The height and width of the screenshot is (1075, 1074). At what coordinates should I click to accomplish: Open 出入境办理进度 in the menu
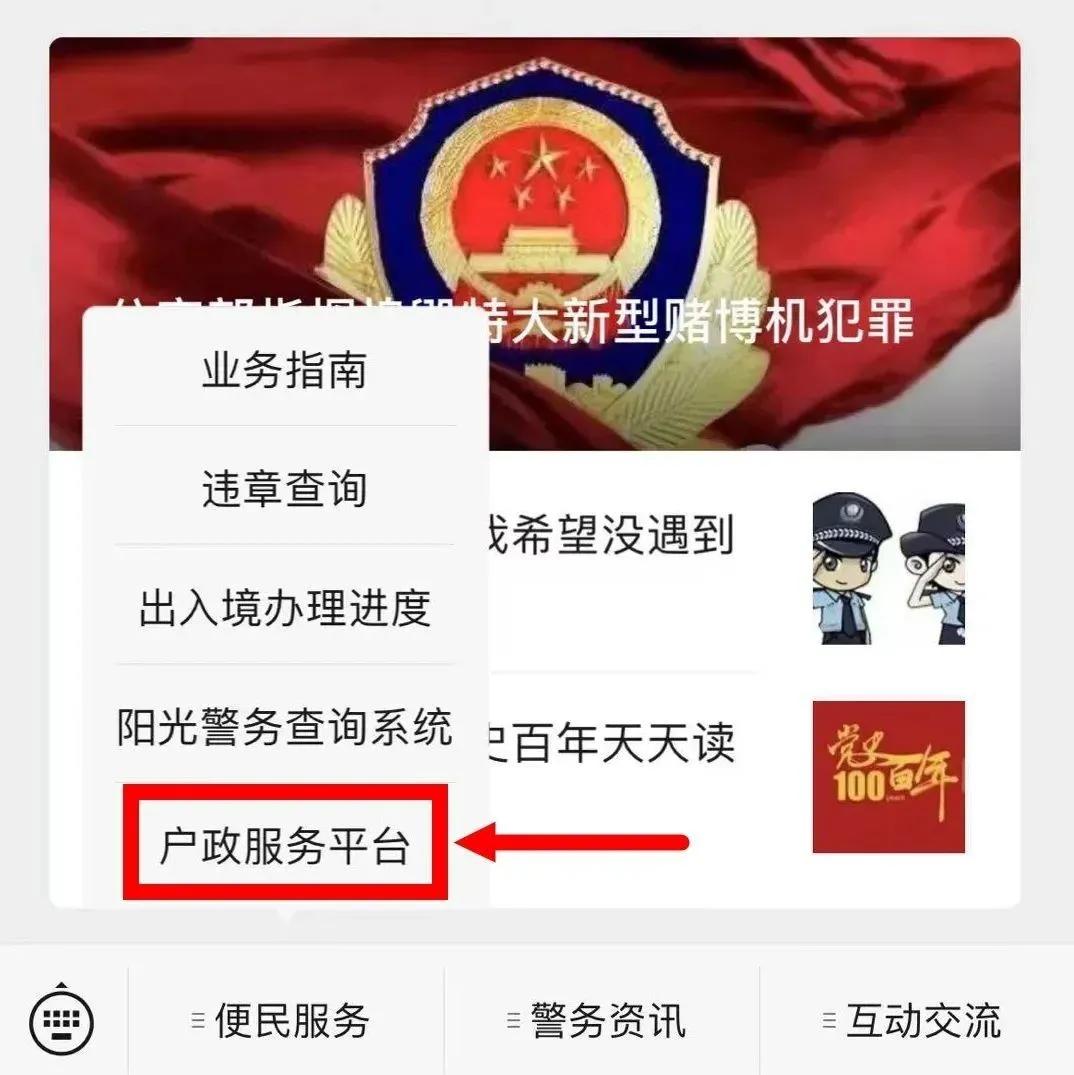coord(286,608)
